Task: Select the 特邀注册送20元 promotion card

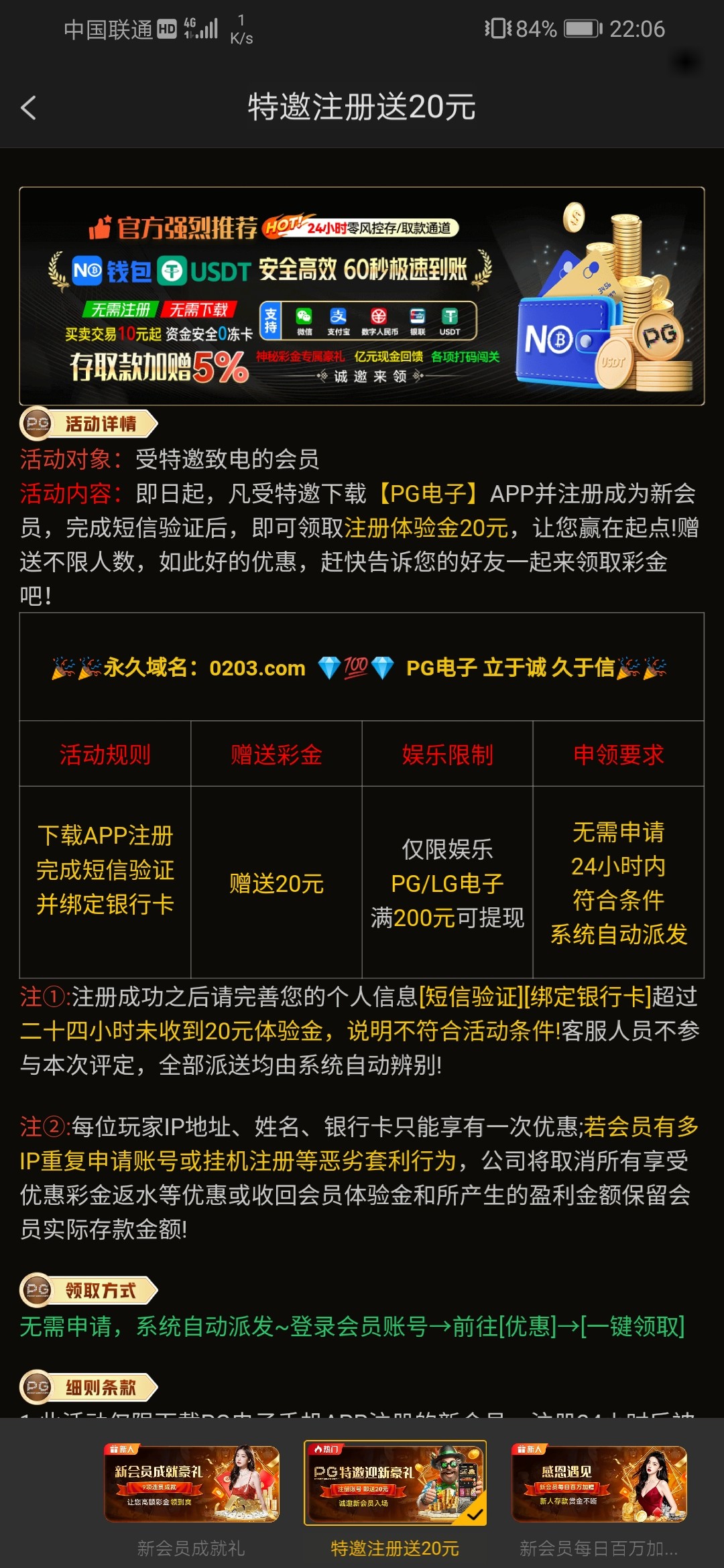Action: point(395,1484)
